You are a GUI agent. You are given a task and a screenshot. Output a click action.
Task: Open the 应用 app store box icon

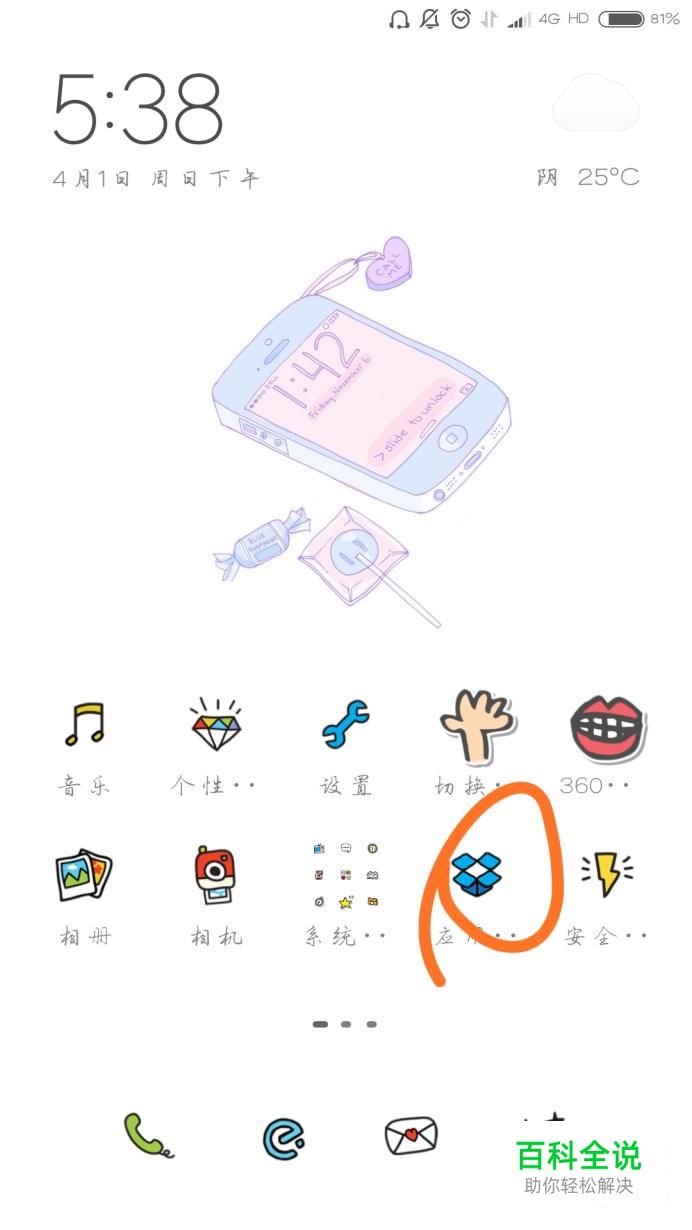[x=477, y=873]
